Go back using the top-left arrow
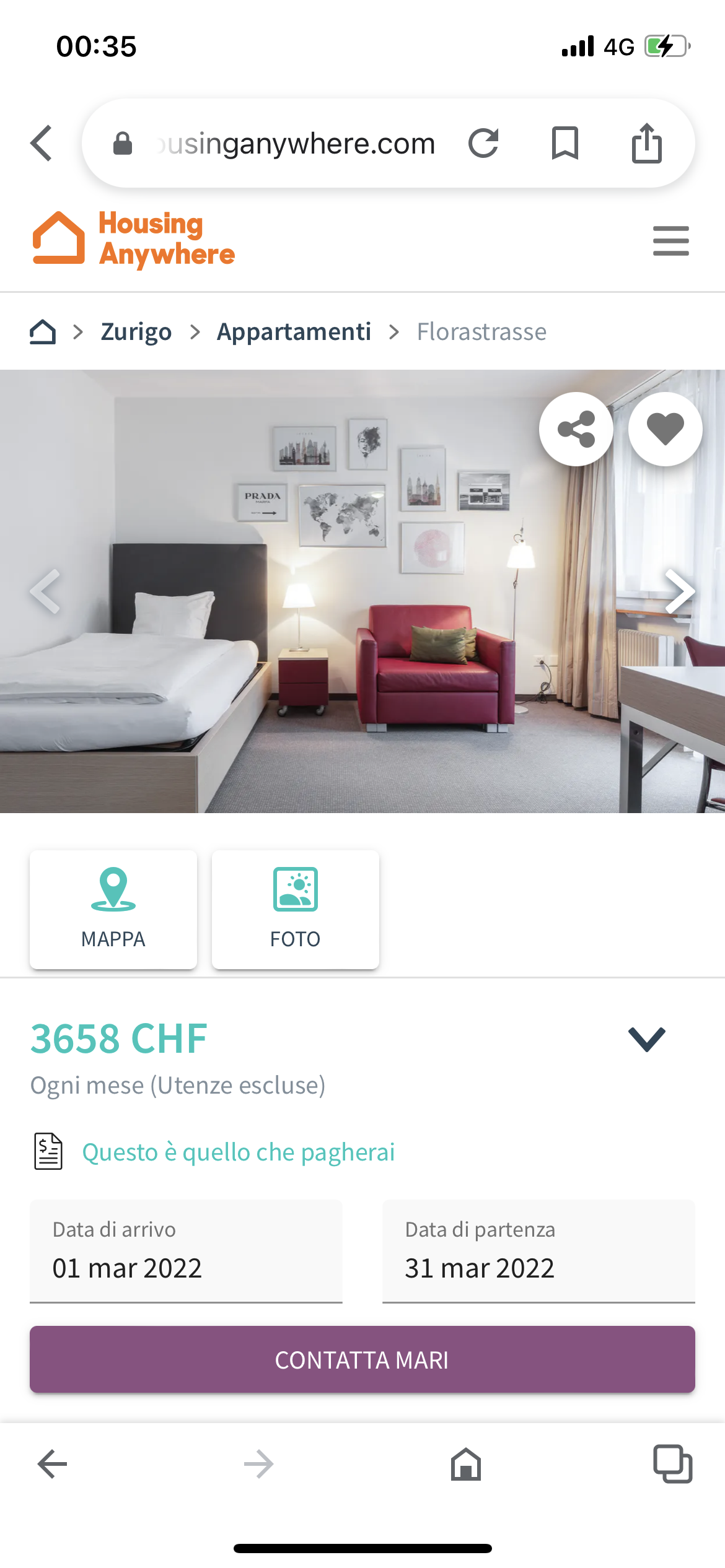Screen dimensions: 725x1568 [x=42, y=143]
